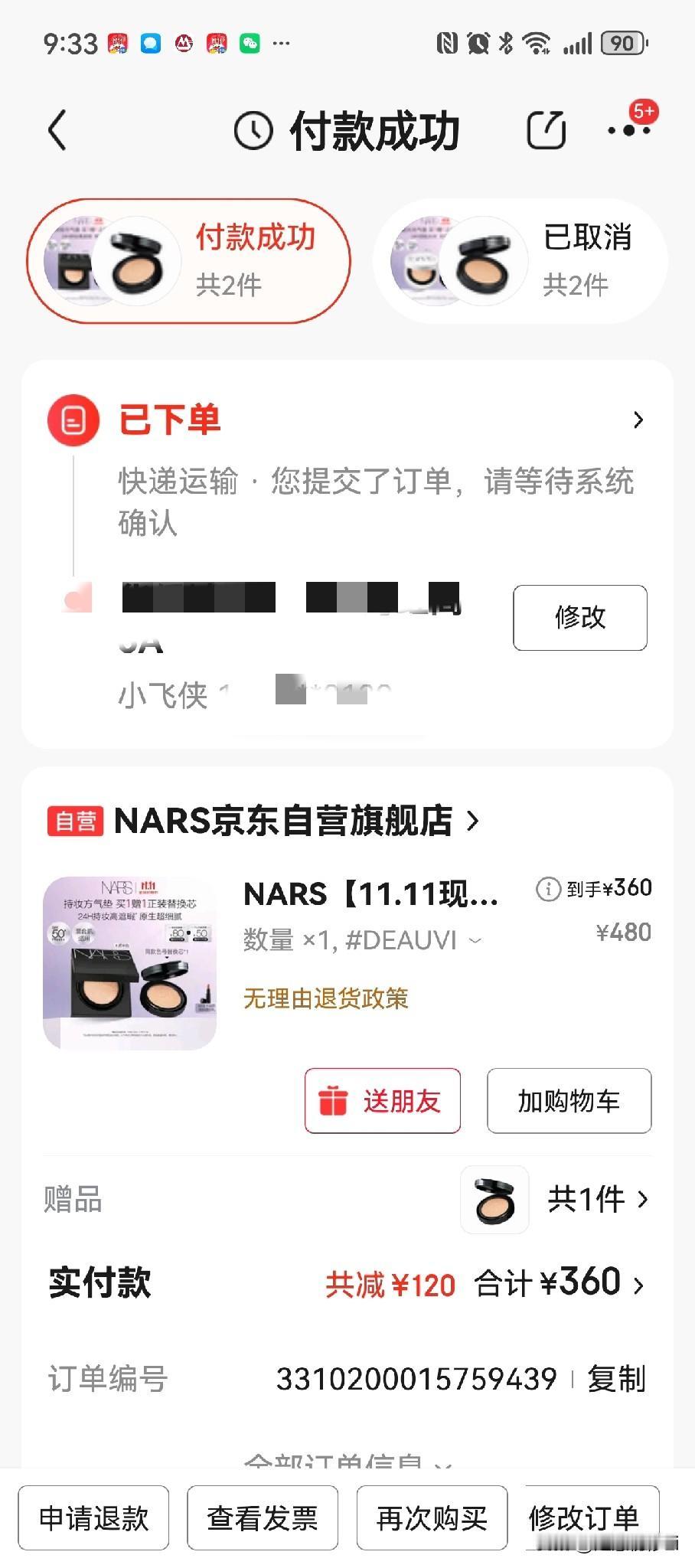Open the share icon beside the title
Image resolution: width=695 pixels, height=1568 pixels.
click(x=545, y=130)
